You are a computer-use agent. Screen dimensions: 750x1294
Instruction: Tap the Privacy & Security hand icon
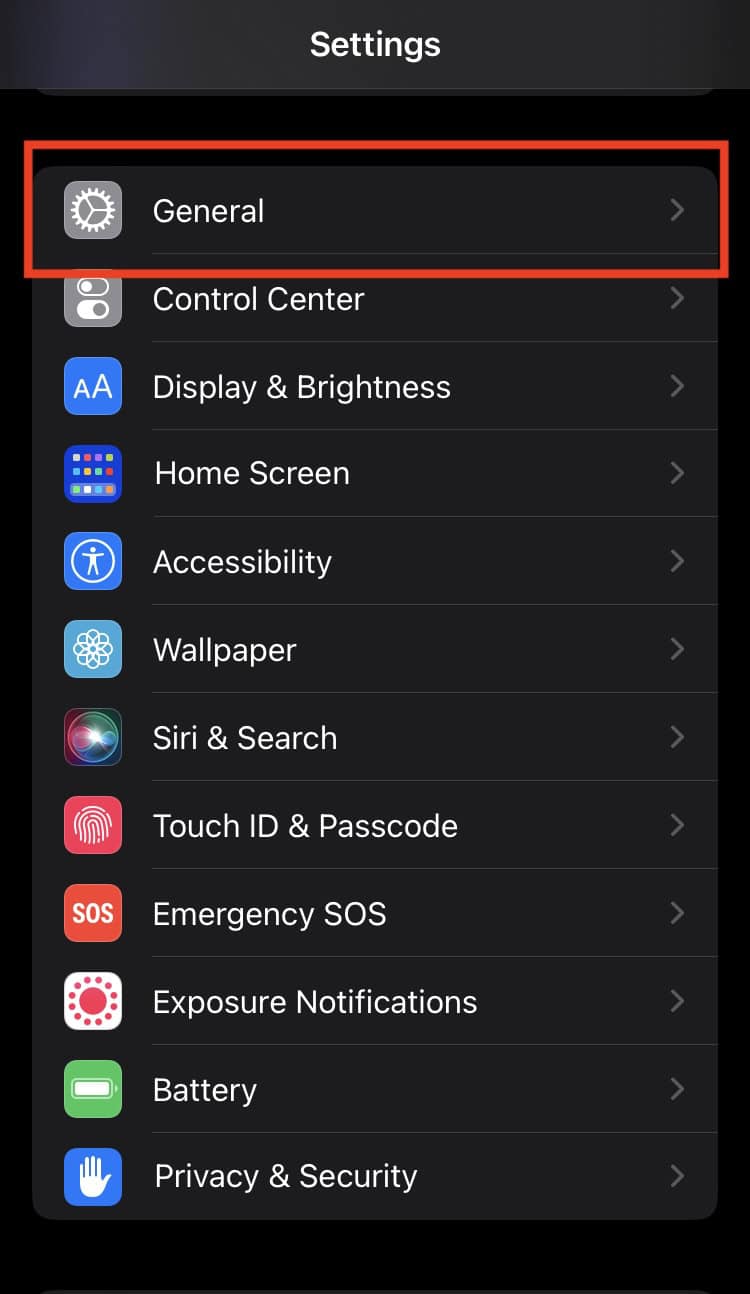(x=93, y=1177)
